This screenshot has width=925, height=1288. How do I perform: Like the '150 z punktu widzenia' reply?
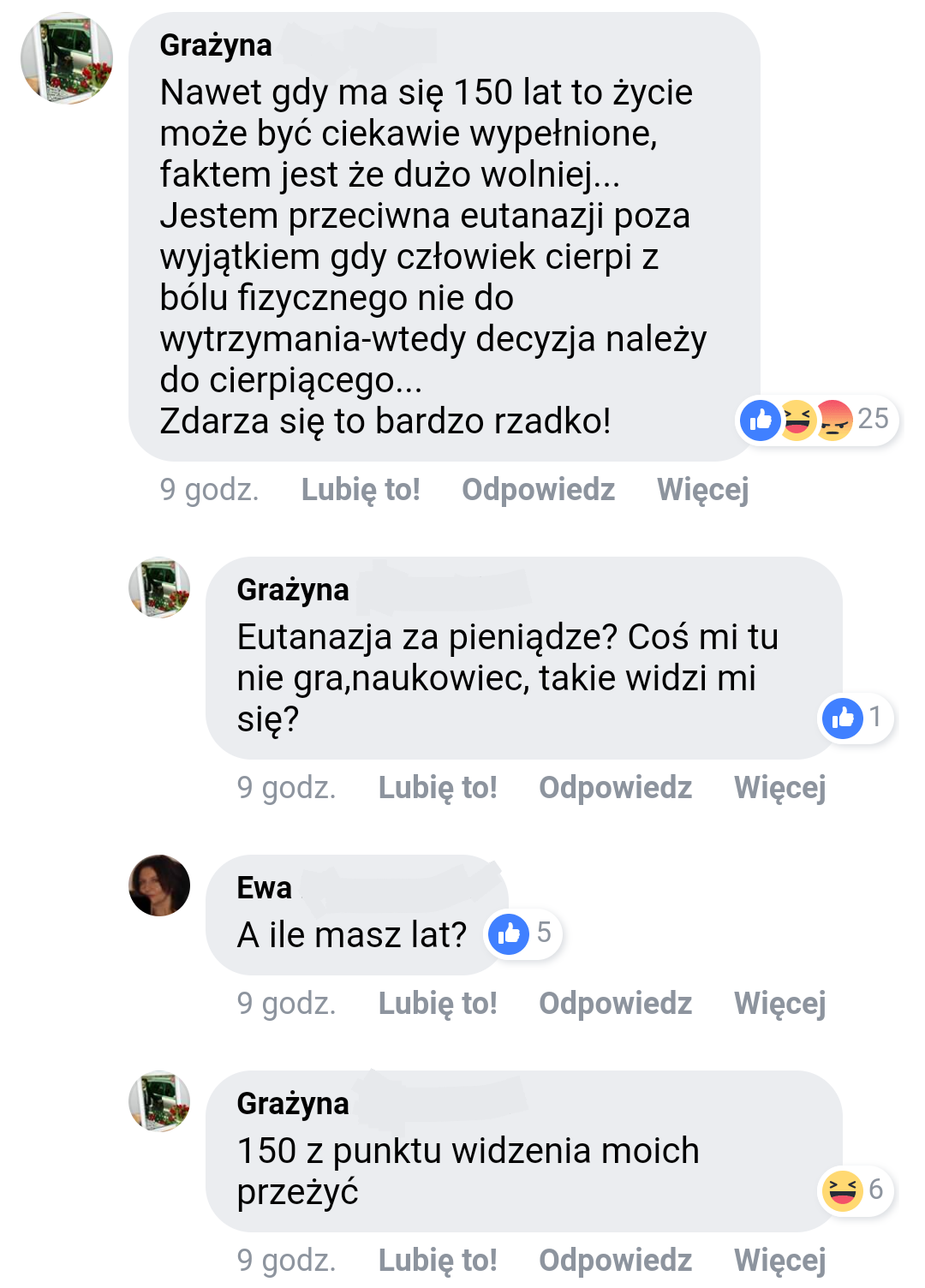pyautogui.click(x=438, y=1261)
